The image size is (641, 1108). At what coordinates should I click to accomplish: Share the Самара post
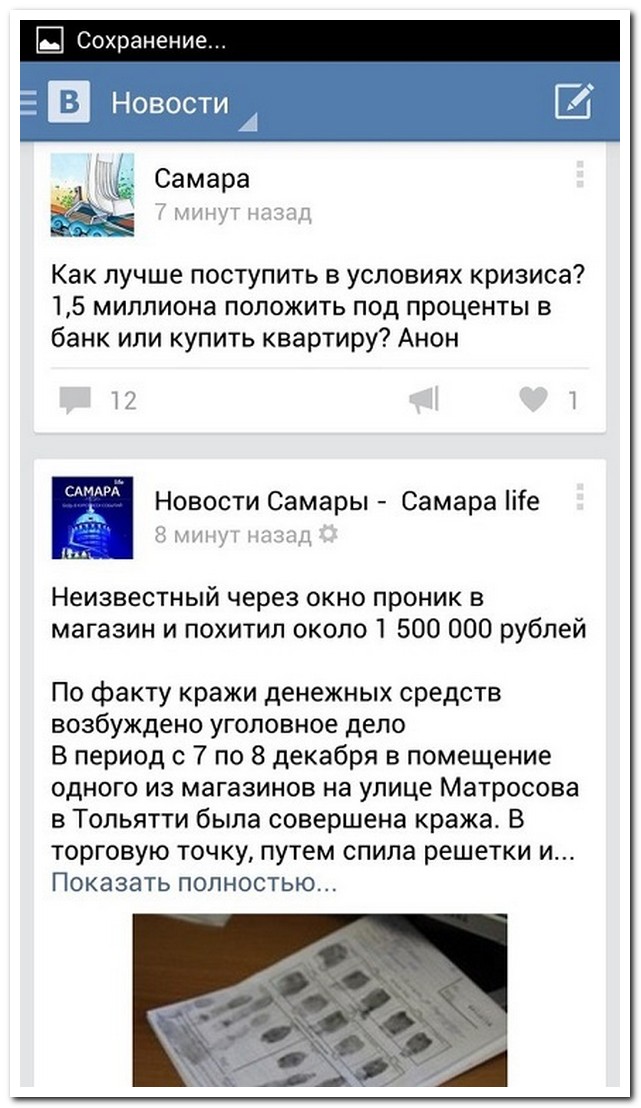(x=424, y=400)
